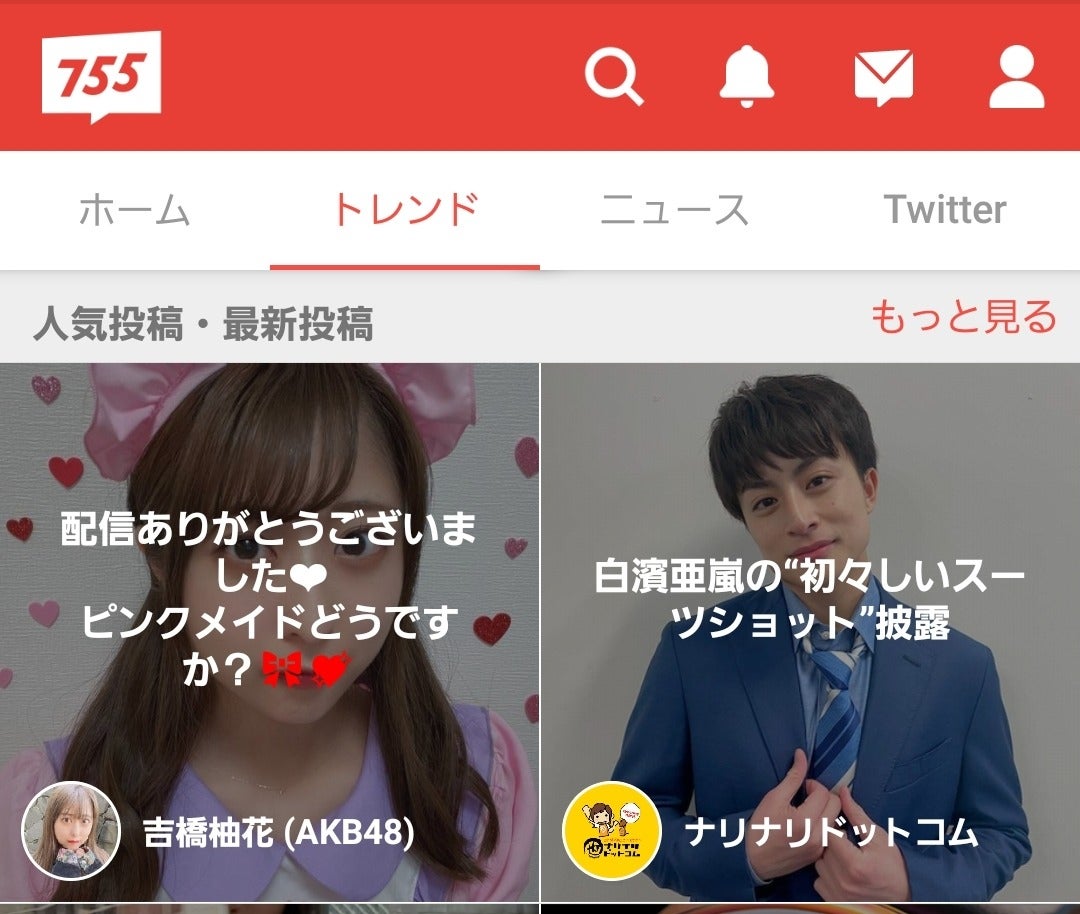The image size is (1080, 914).
Task: Open the messages envelope icon
Action: (883, 78)
